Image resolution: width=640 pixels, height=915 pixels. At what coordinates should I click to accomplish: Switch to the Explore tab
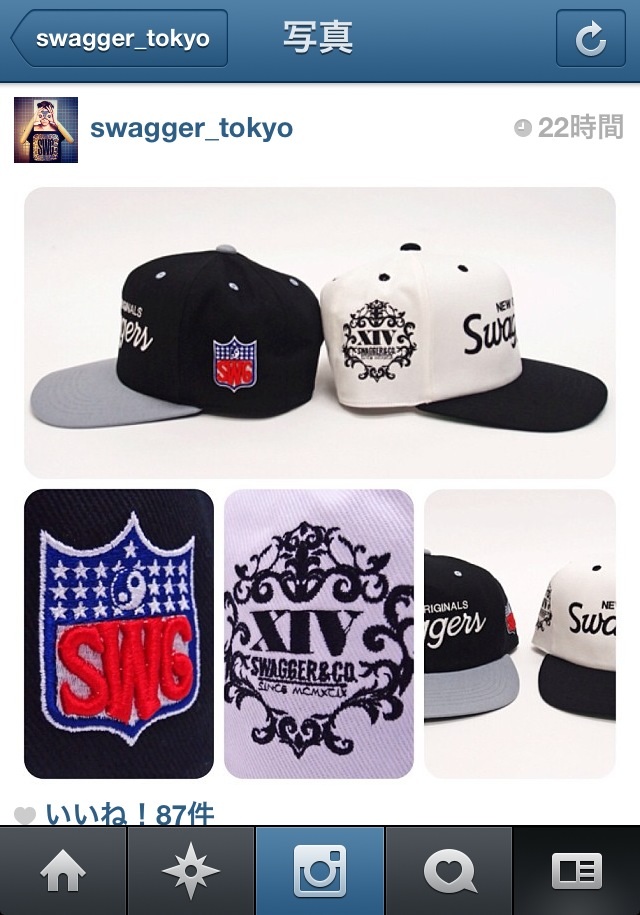[x=191, y=872]
